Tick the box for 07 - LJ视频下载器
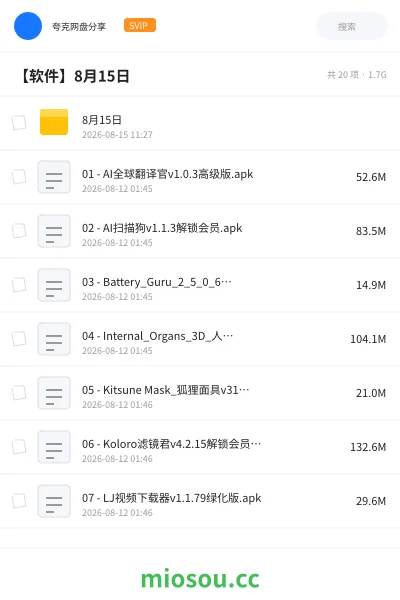The width and height of the screenshot is (400, 600). coord(19,501)
